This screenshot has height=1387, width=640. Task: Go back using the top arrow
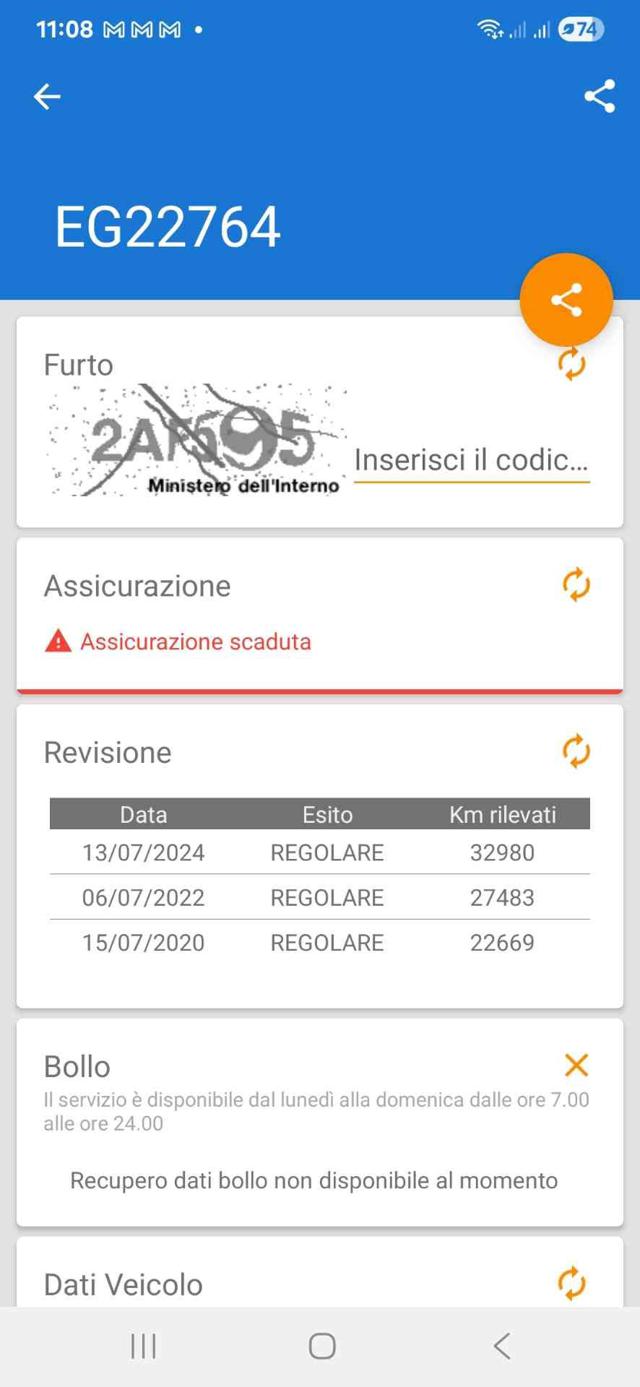pyautogui.click(x=47, y=96)
